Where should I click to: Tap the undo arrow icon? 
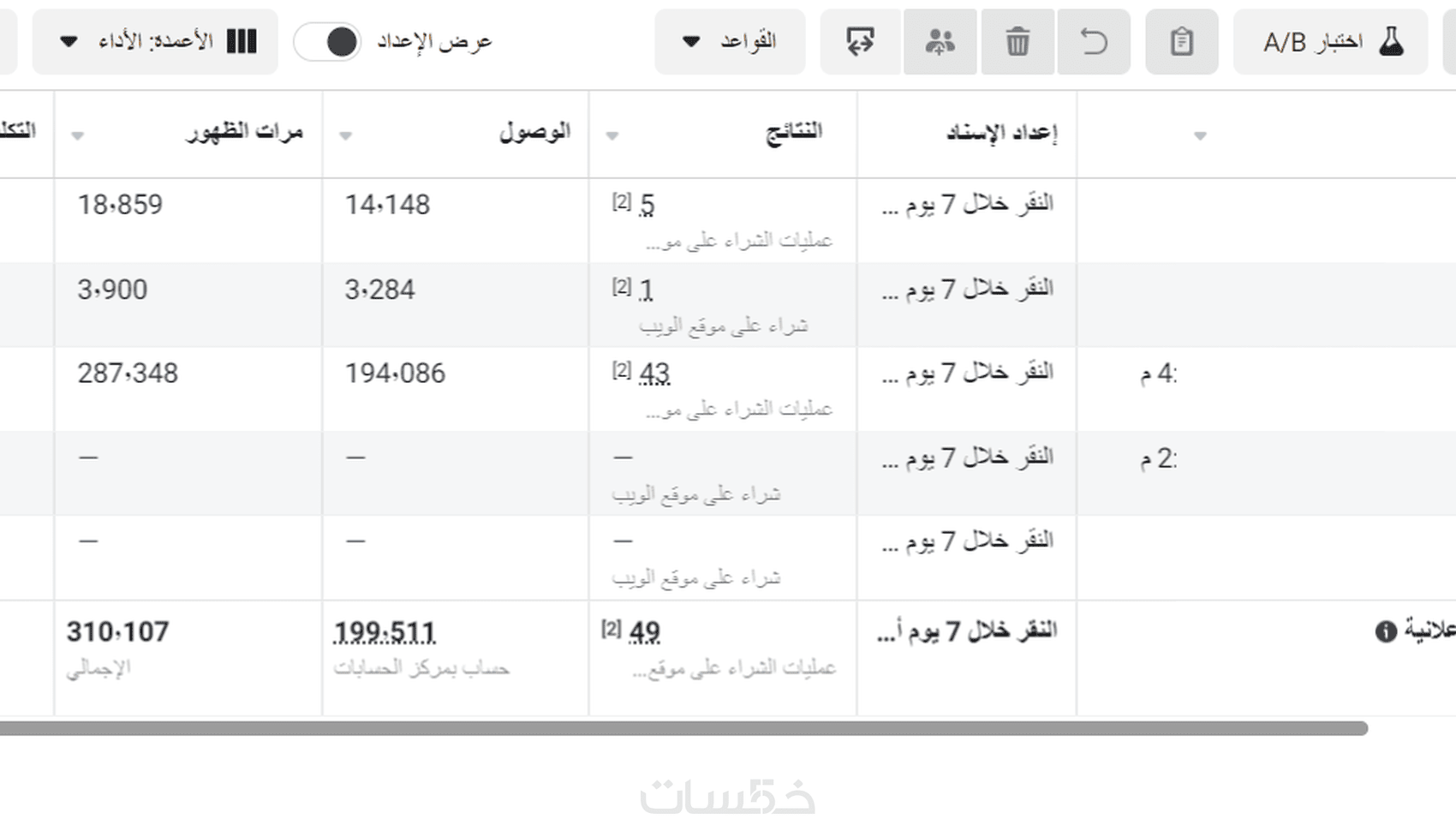coord(1094,41)
